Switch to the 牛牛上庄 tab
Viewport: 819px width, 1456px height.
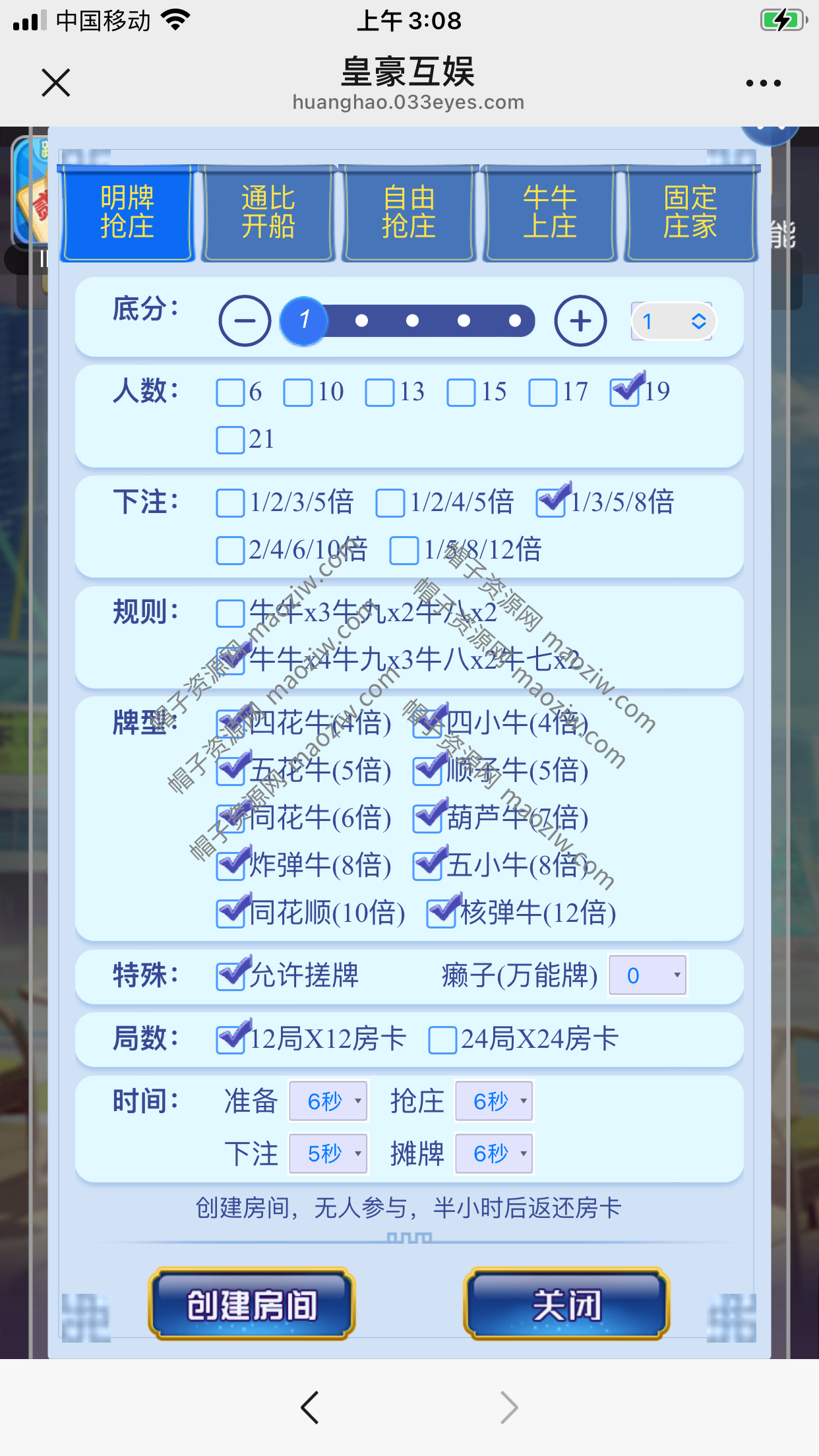pyautogui.click(x=549, y=213)
